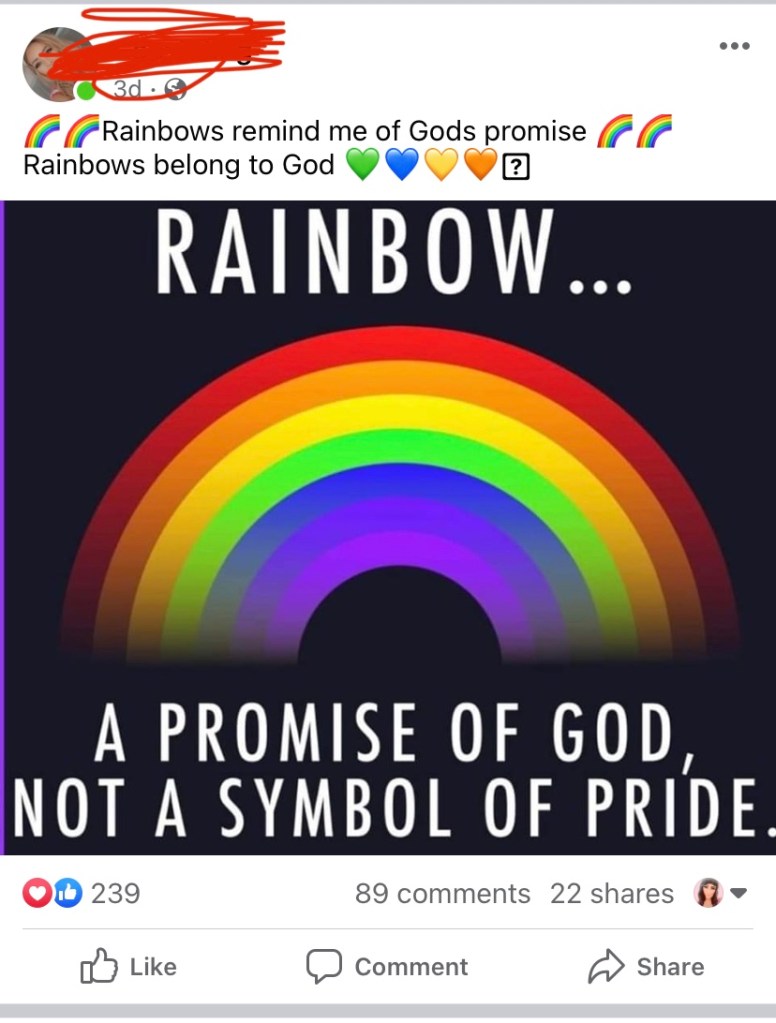776x1023 pixels.
Task: Comment on the post
Action: (387, 967)
